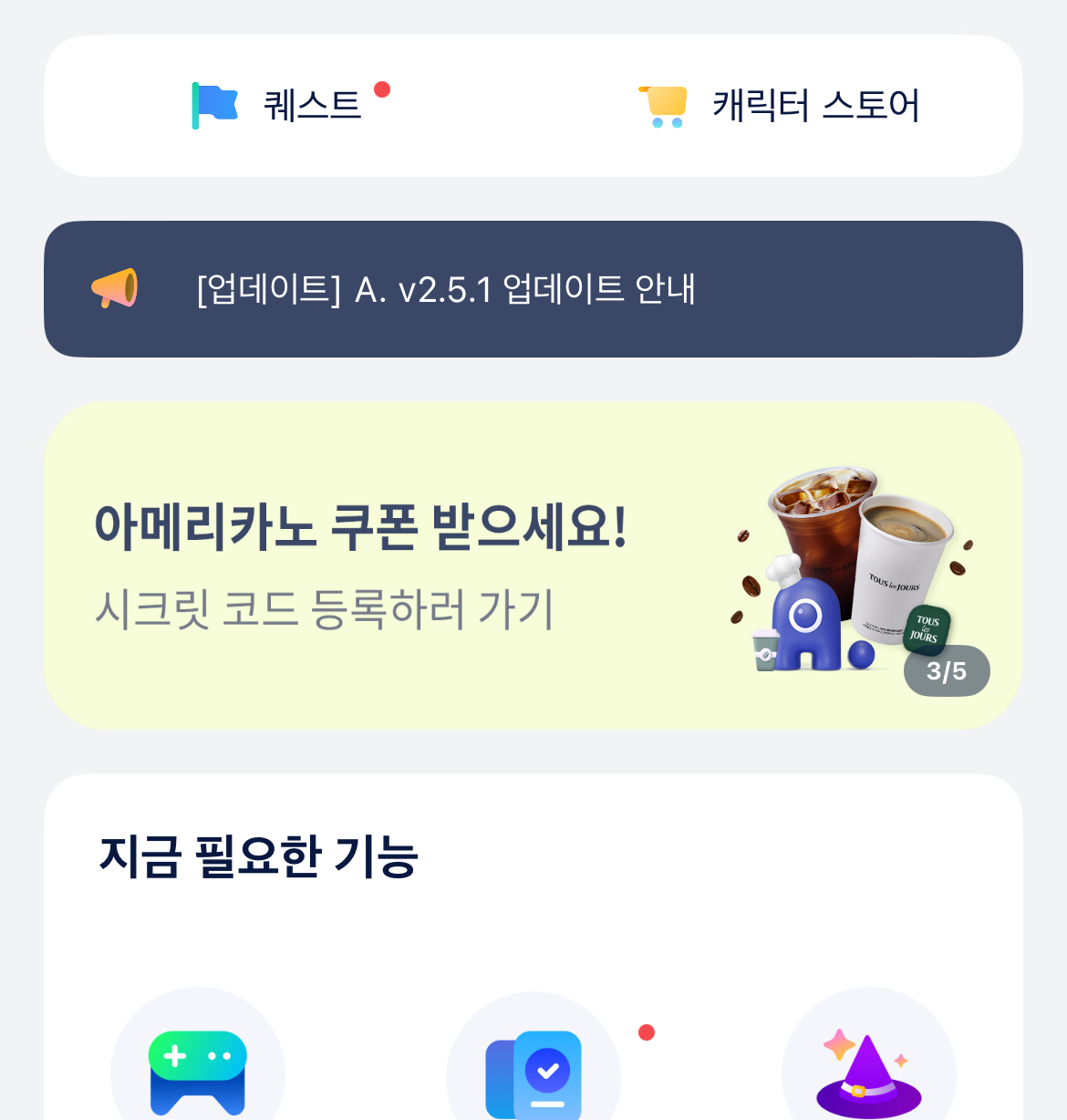
Task: Expand the update notice banner
Action: point(533,289)
